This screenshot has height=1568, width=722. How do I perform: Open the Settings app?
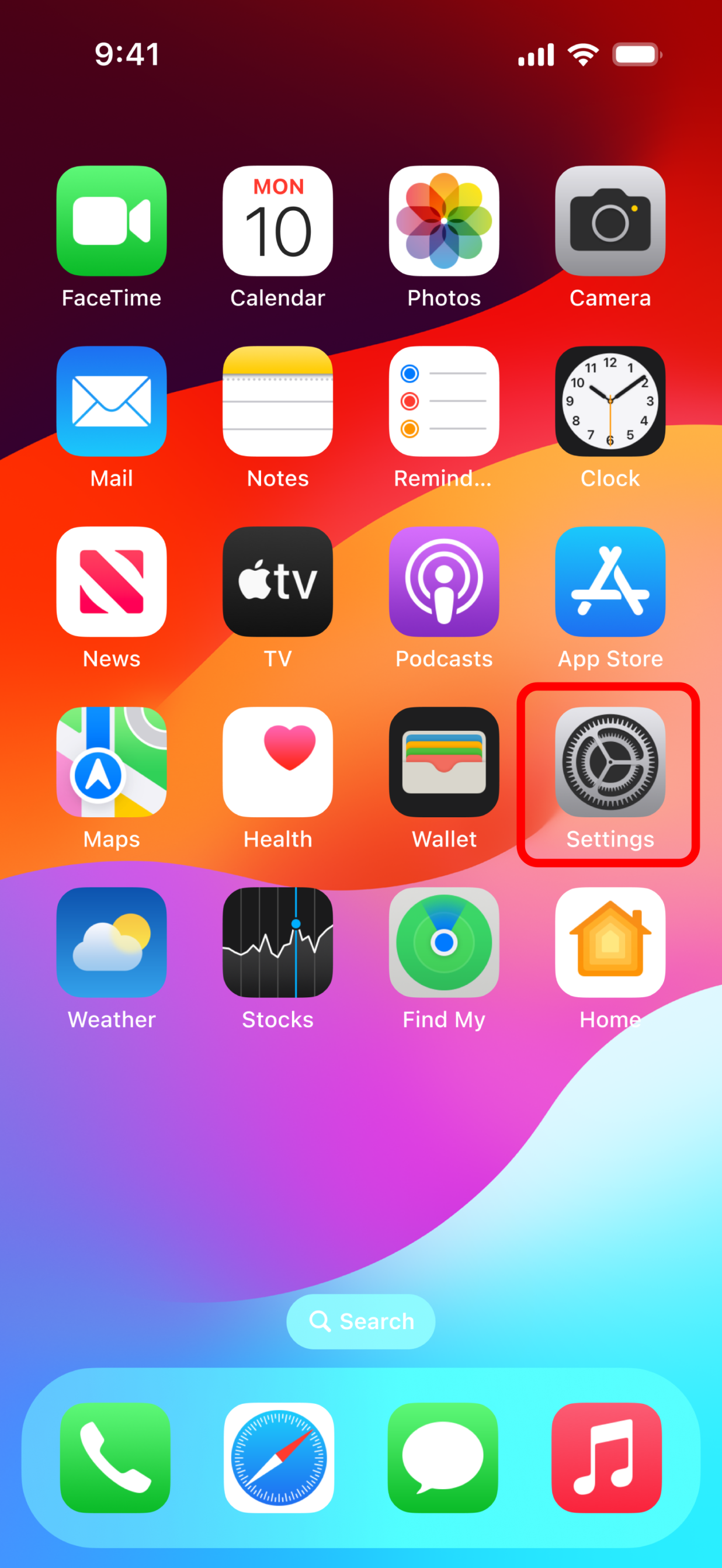click(x=610, y=761)
